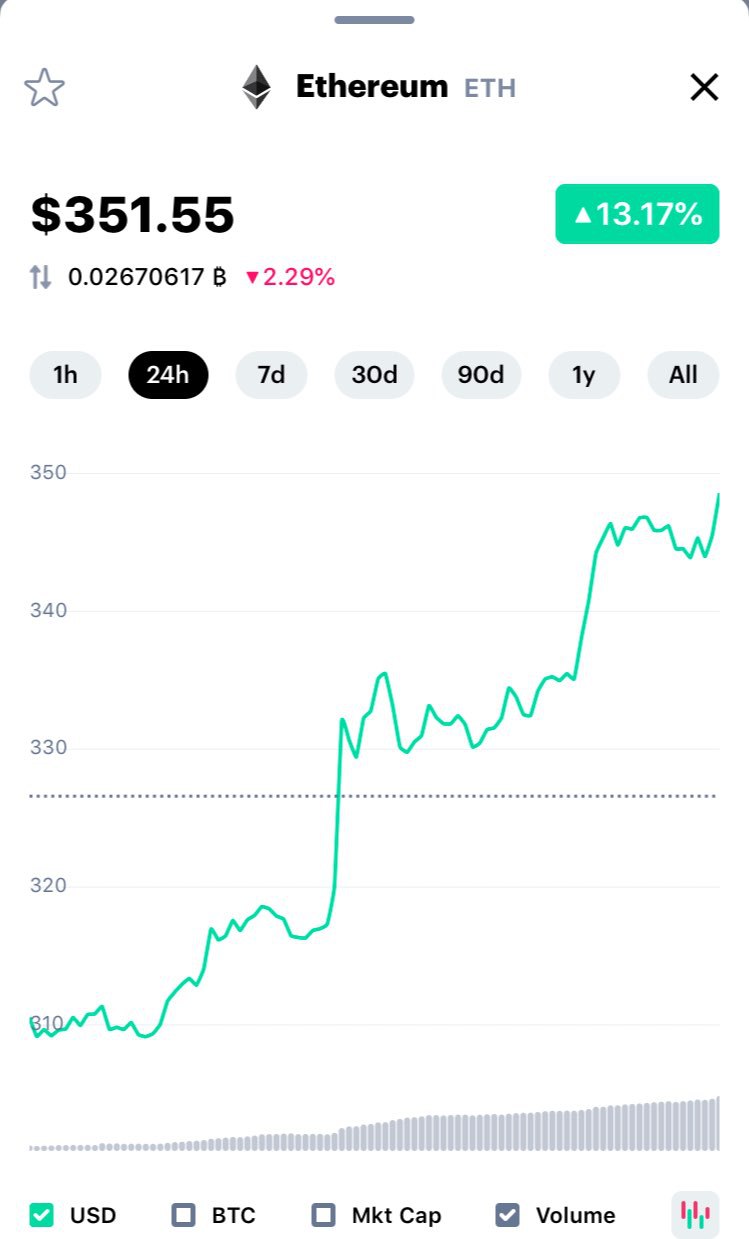Check the Mkt Cap option
749x1239 pixels.
pyautogui.click(x=324, y=1215)
